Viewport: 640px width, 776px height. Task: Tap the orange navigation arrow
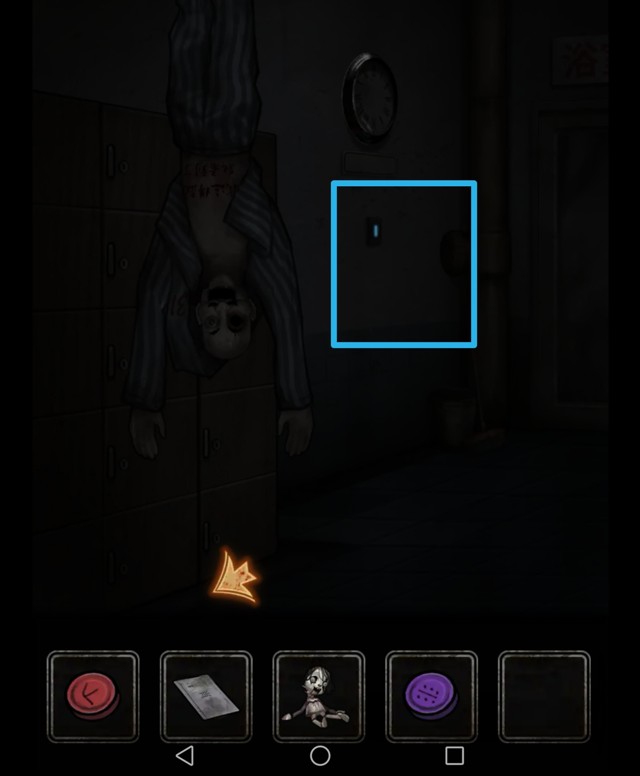click(235, 578)
